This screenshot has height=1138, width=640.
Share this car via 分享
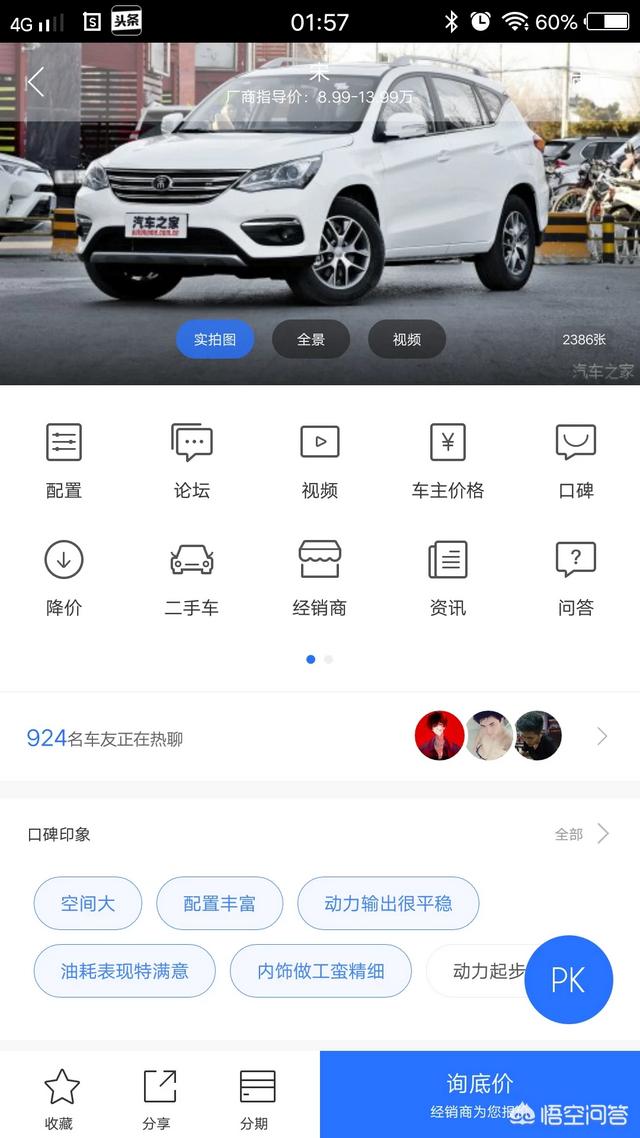click(x=157, y=1097)
